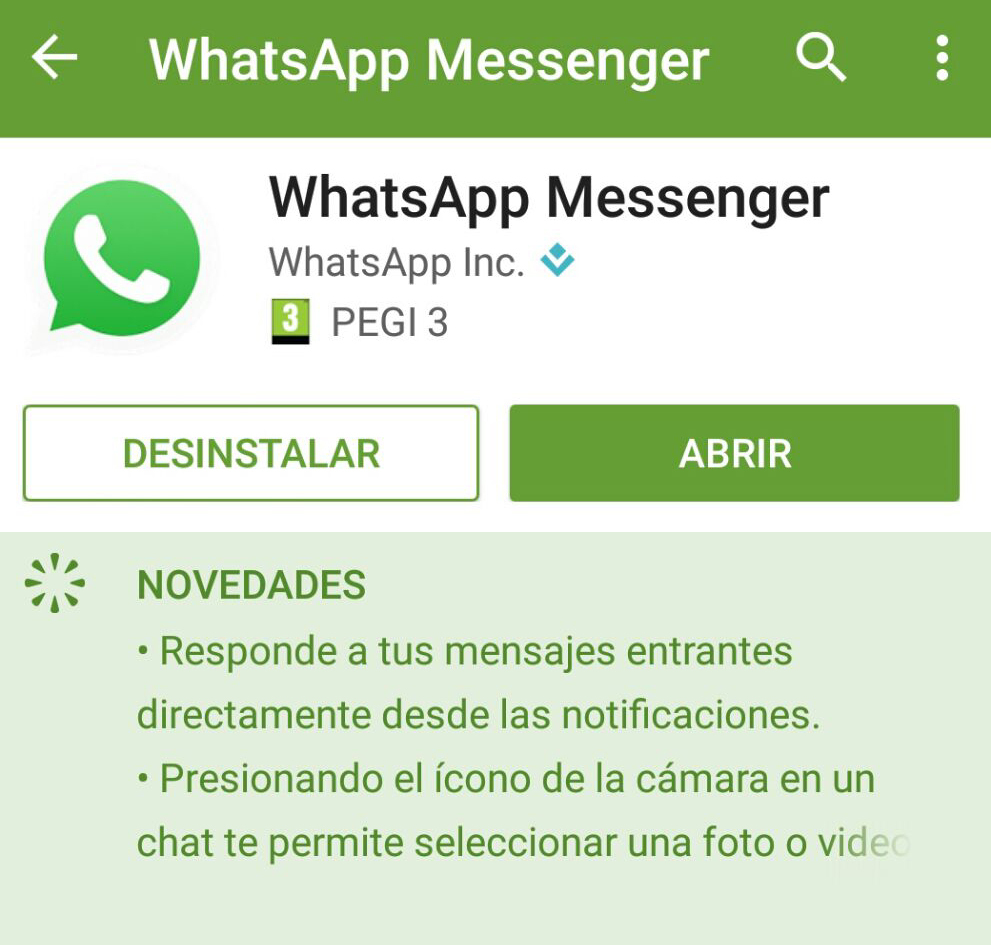Viewport: 991px width, 945px height.
Task: Go back using the arrow icon
Action: tap(55, 59)
